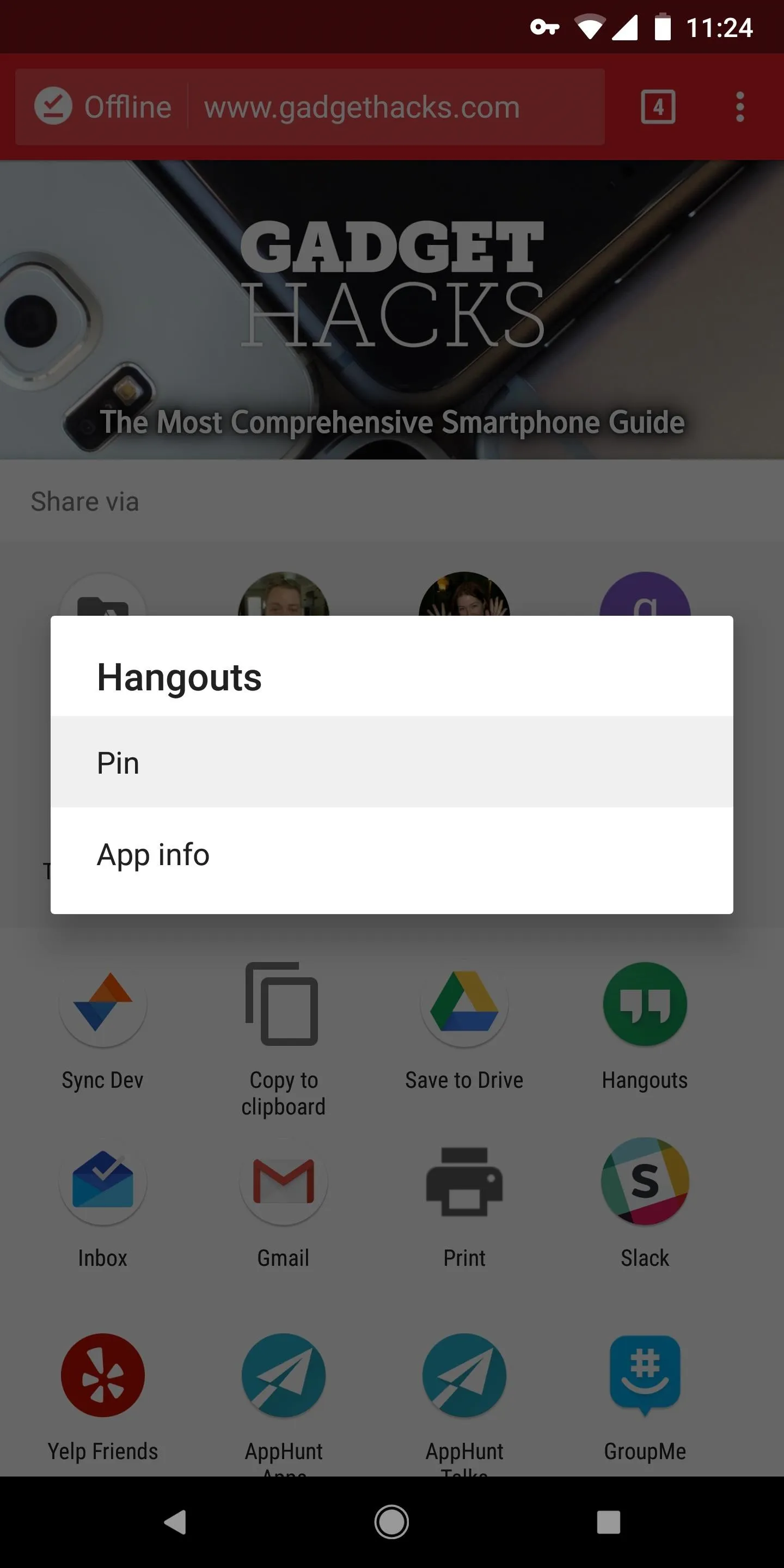Select Pin in the Hangouts dialog
The width and height of the screenshot is (784, 1568).
(391, 762)
